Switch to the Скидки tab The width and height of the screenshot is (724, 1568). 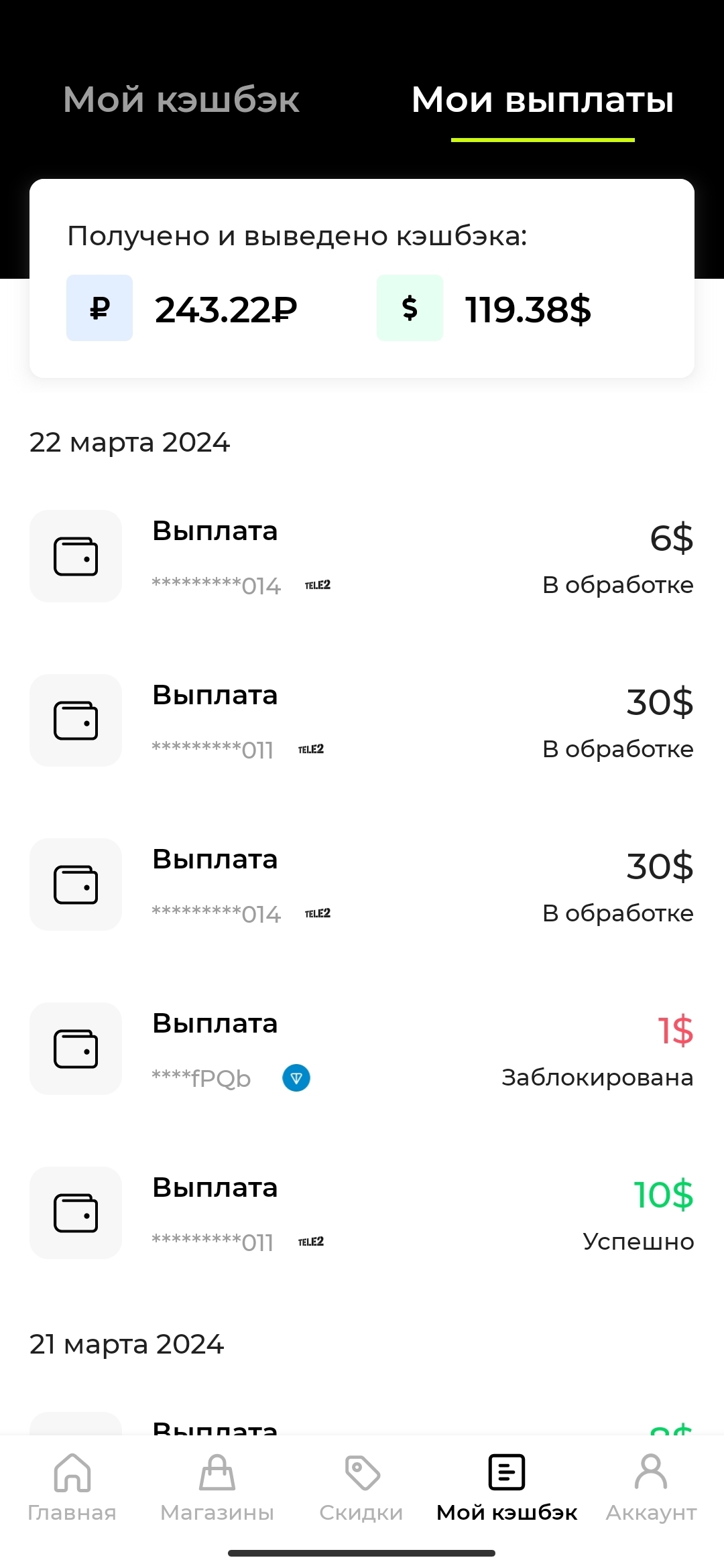pyautogui.click(x=361, y=1488)
